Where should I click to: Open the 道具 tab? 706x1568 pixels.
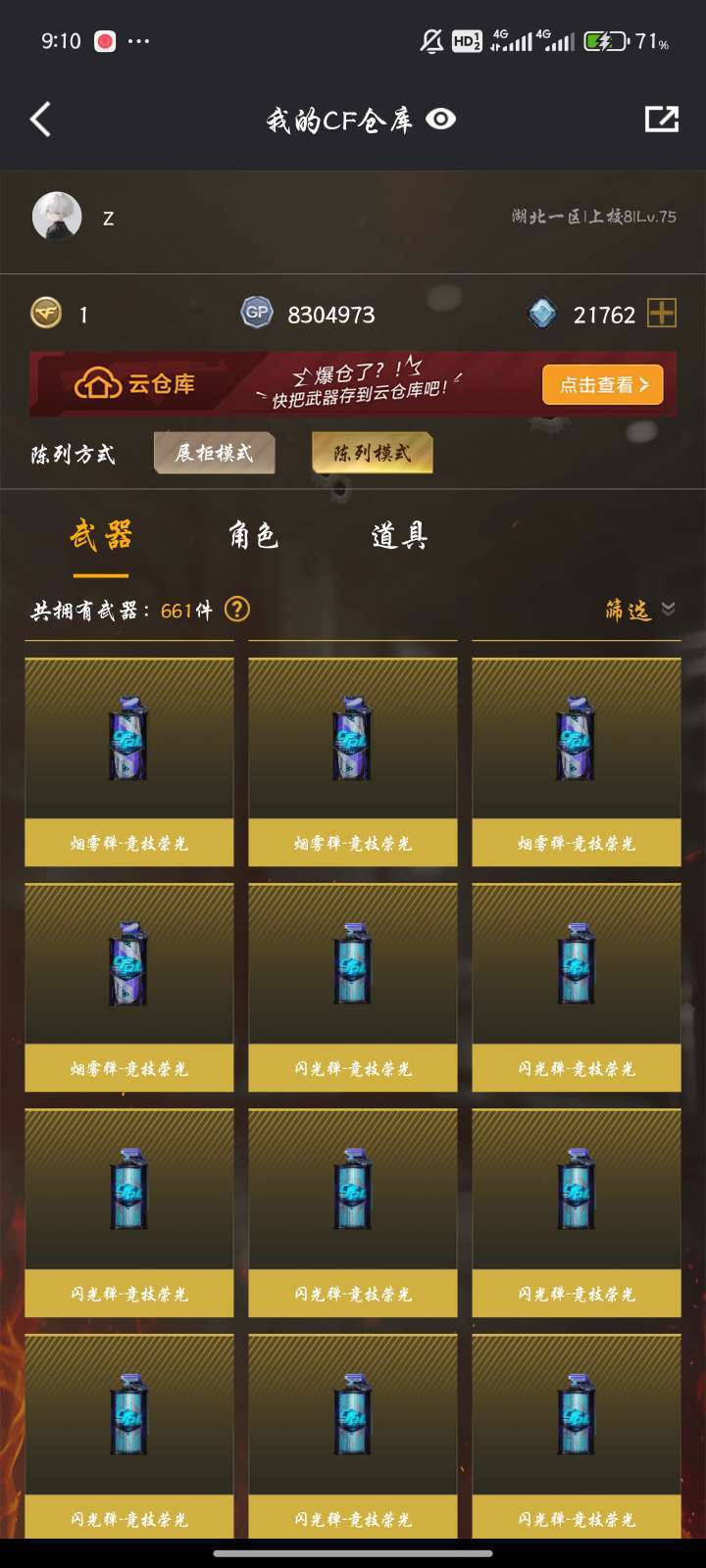[x=399, y=536]
